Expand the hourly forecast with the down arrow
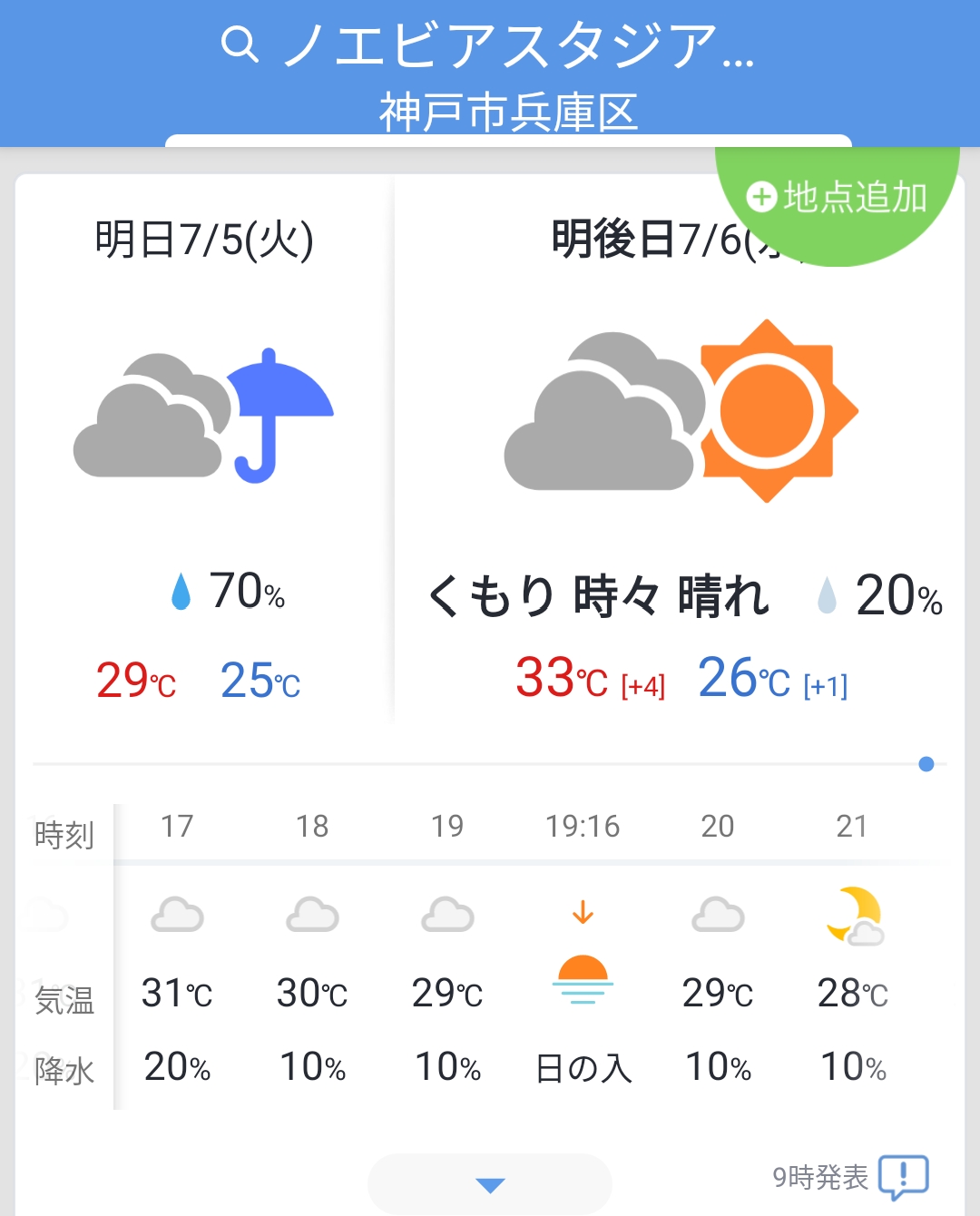 [x=490, y=1184]
